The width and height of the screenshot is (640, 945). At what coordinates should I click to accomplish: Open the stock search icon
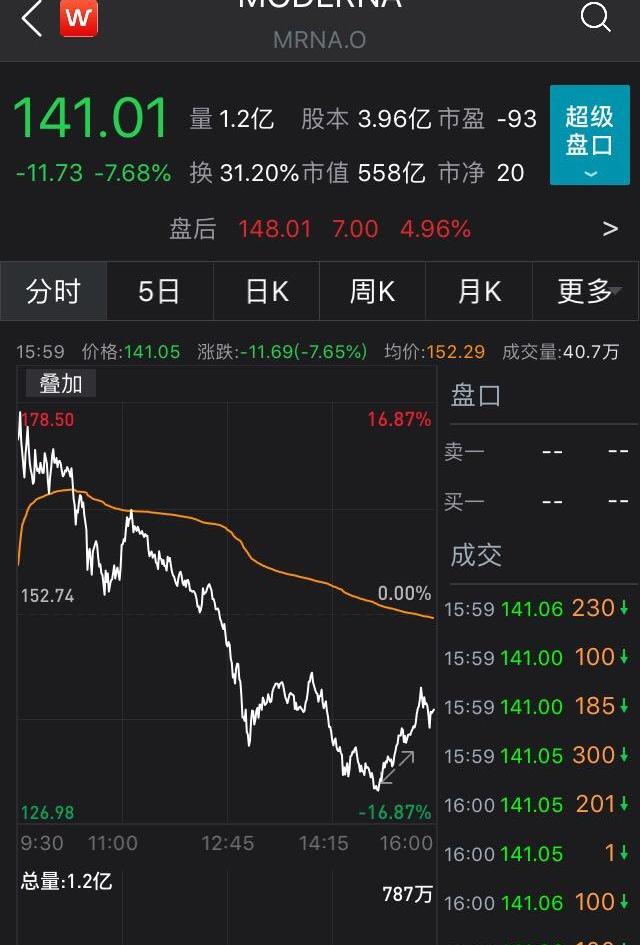coord(596,17)
